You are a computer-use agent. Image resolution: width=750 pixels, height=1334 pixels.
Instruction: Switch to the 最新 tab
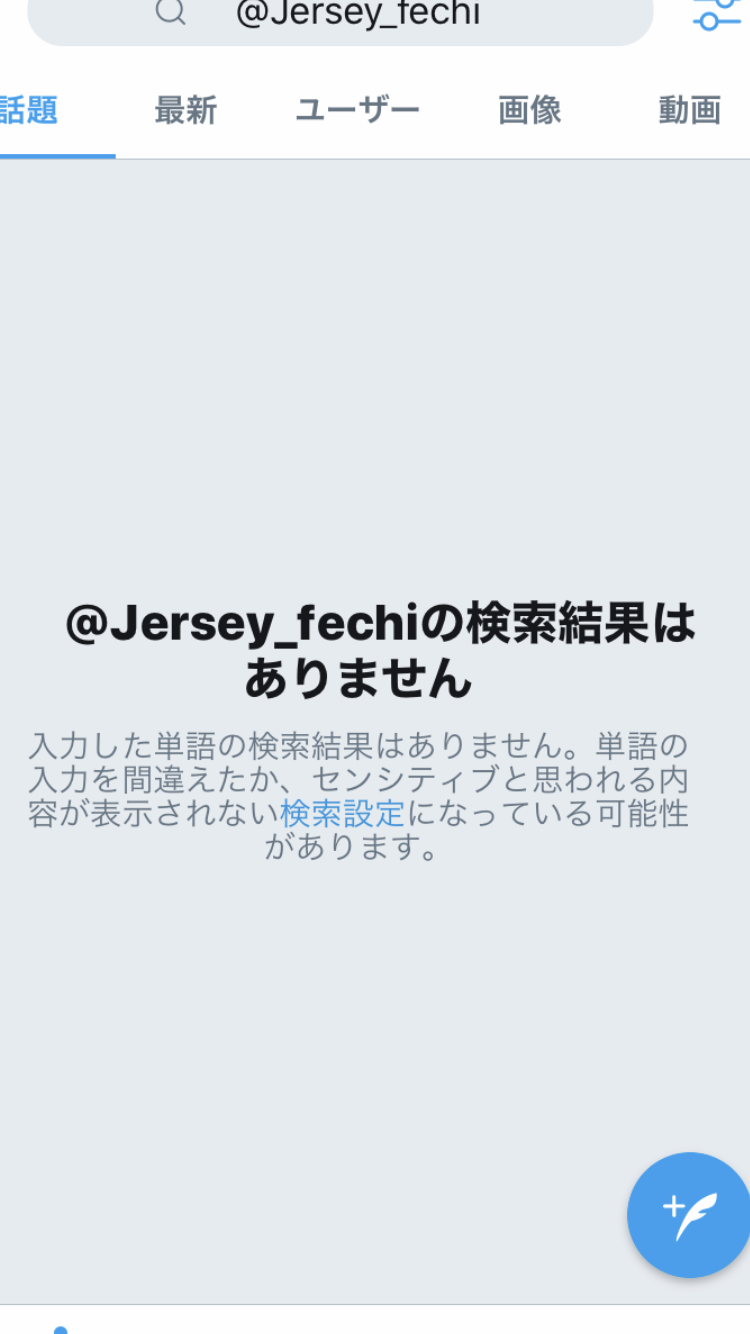[185, 110]
